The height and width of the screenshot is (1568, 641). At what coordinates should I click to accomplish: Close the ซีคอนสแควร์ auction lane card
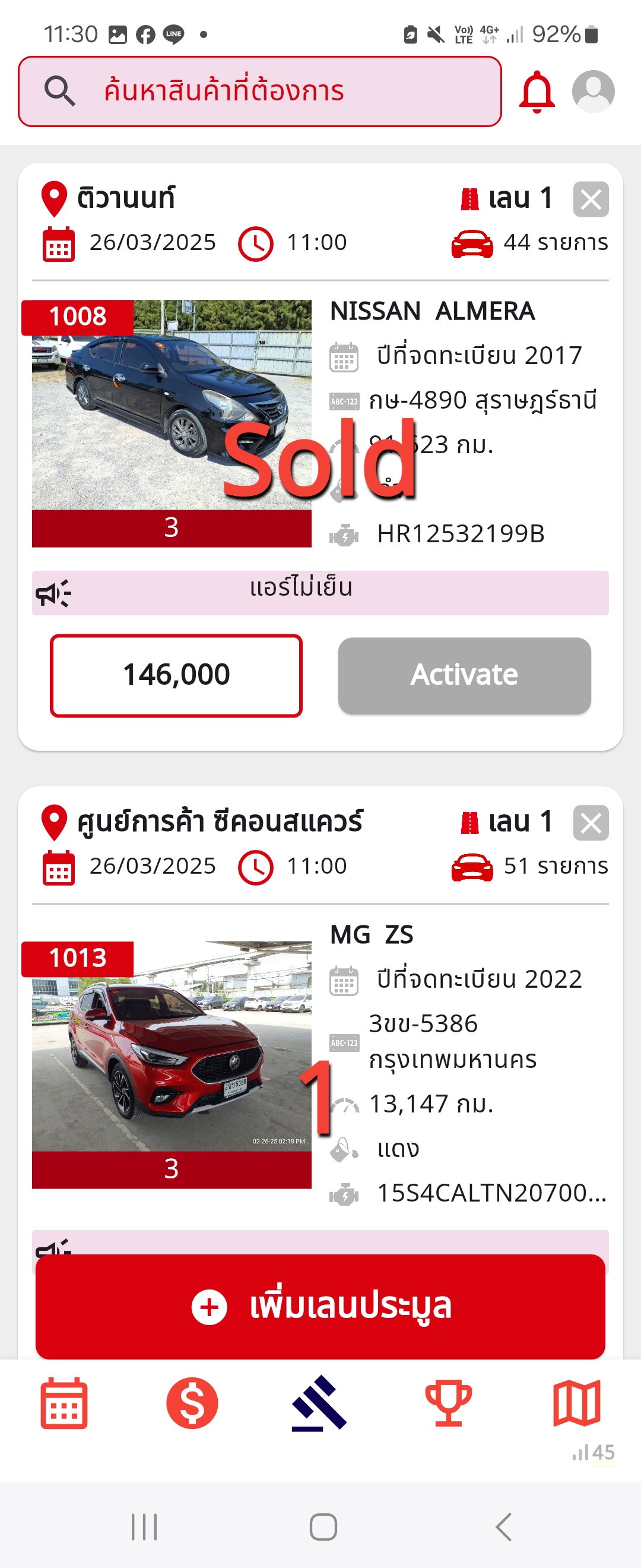coord(590,823)
